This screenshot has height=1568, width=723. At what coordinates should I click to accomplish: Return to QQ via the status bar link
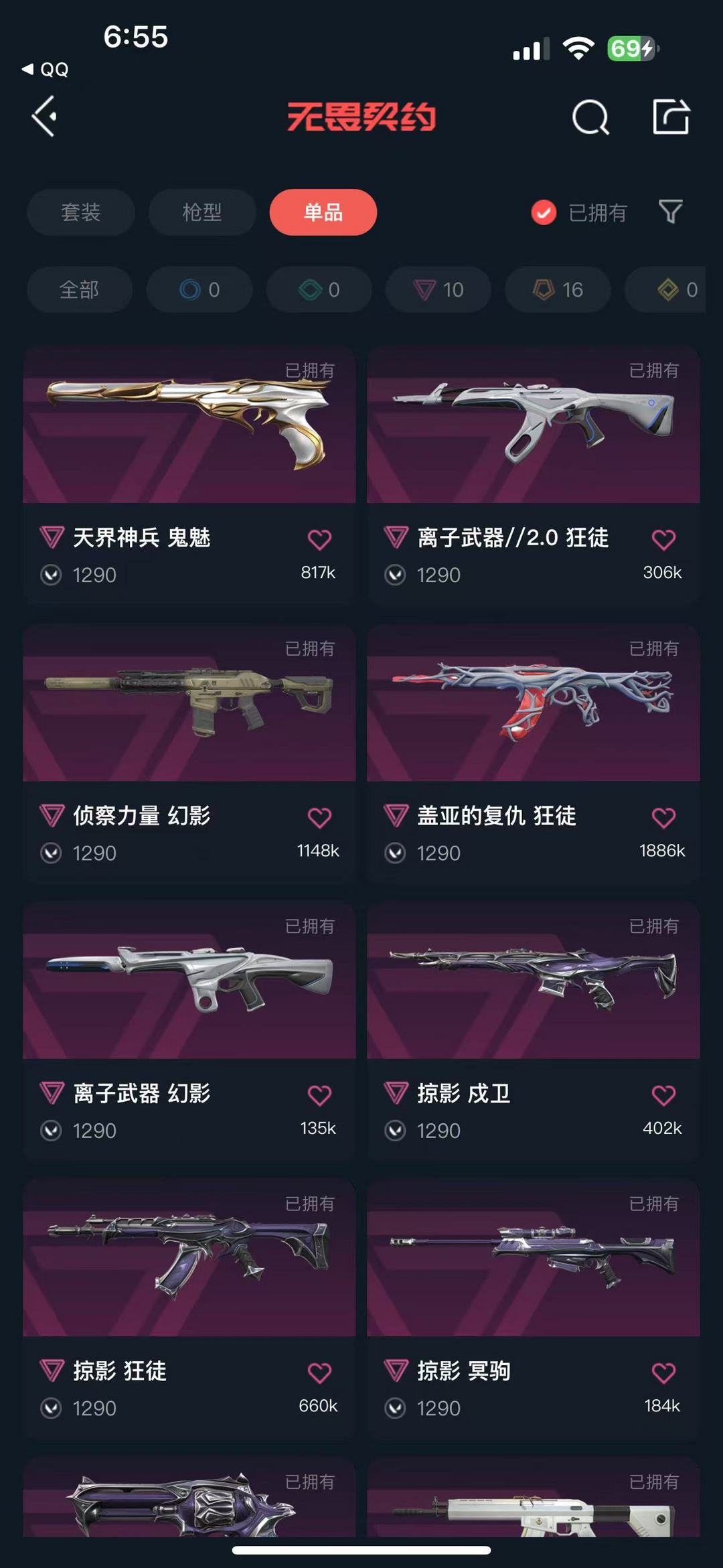(x=46, y=69)
